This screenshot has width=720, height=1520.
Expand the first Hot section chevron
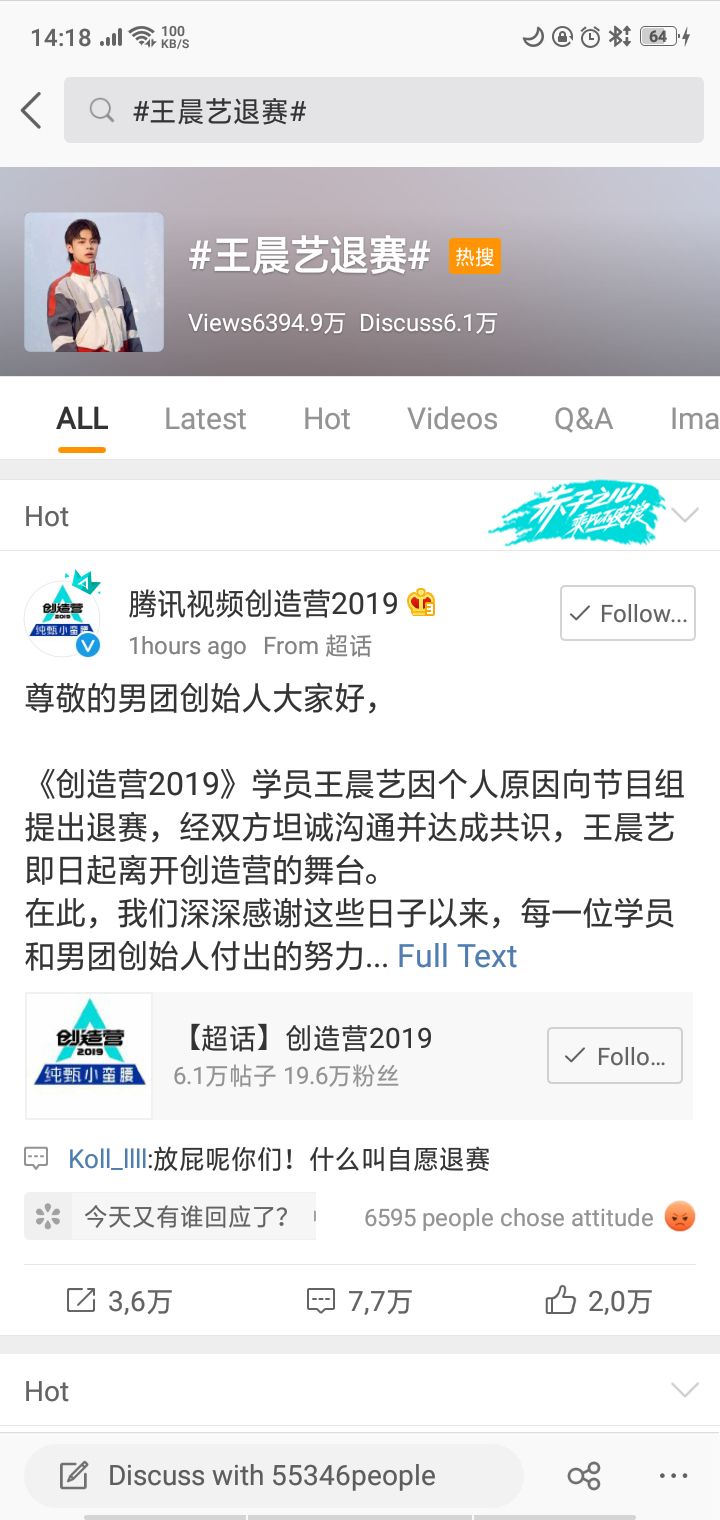click(685, 516)
